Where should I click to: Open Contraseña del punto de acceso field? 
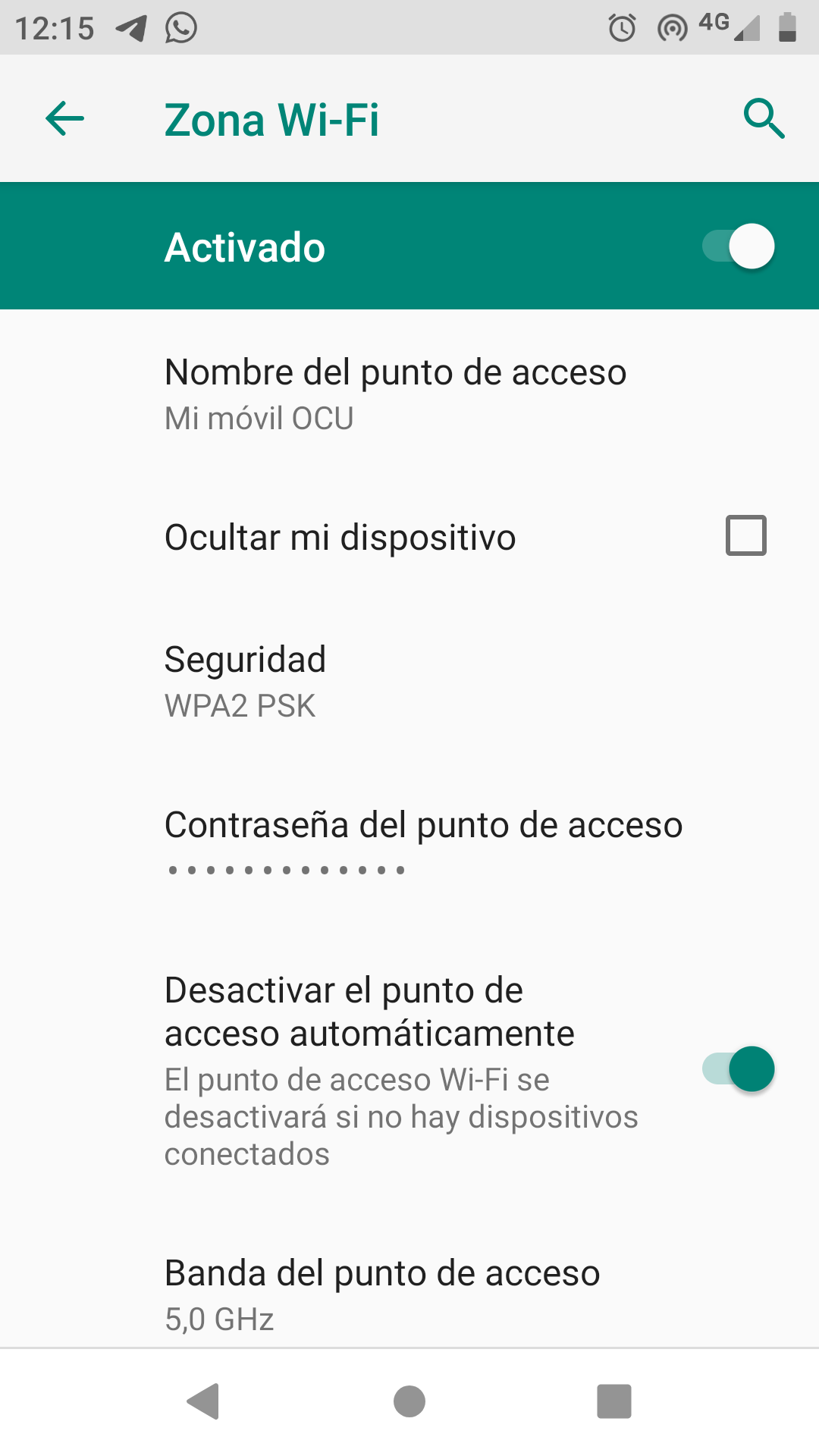pyautogui.click(x=409, y=843)
